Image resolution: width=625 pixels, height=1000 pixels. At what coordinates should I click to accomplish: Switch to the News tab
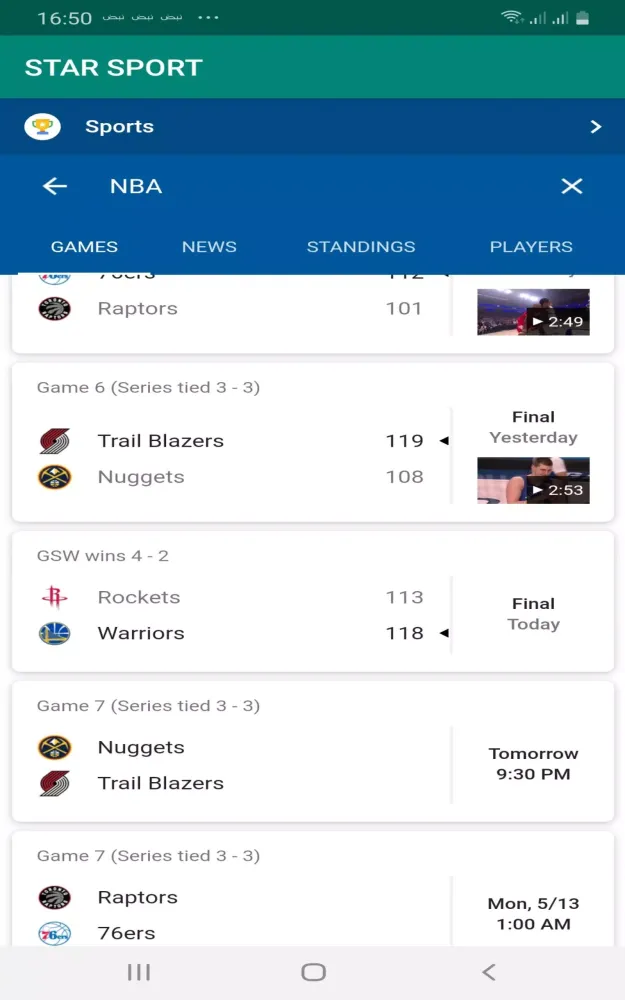tap(209, 247)
